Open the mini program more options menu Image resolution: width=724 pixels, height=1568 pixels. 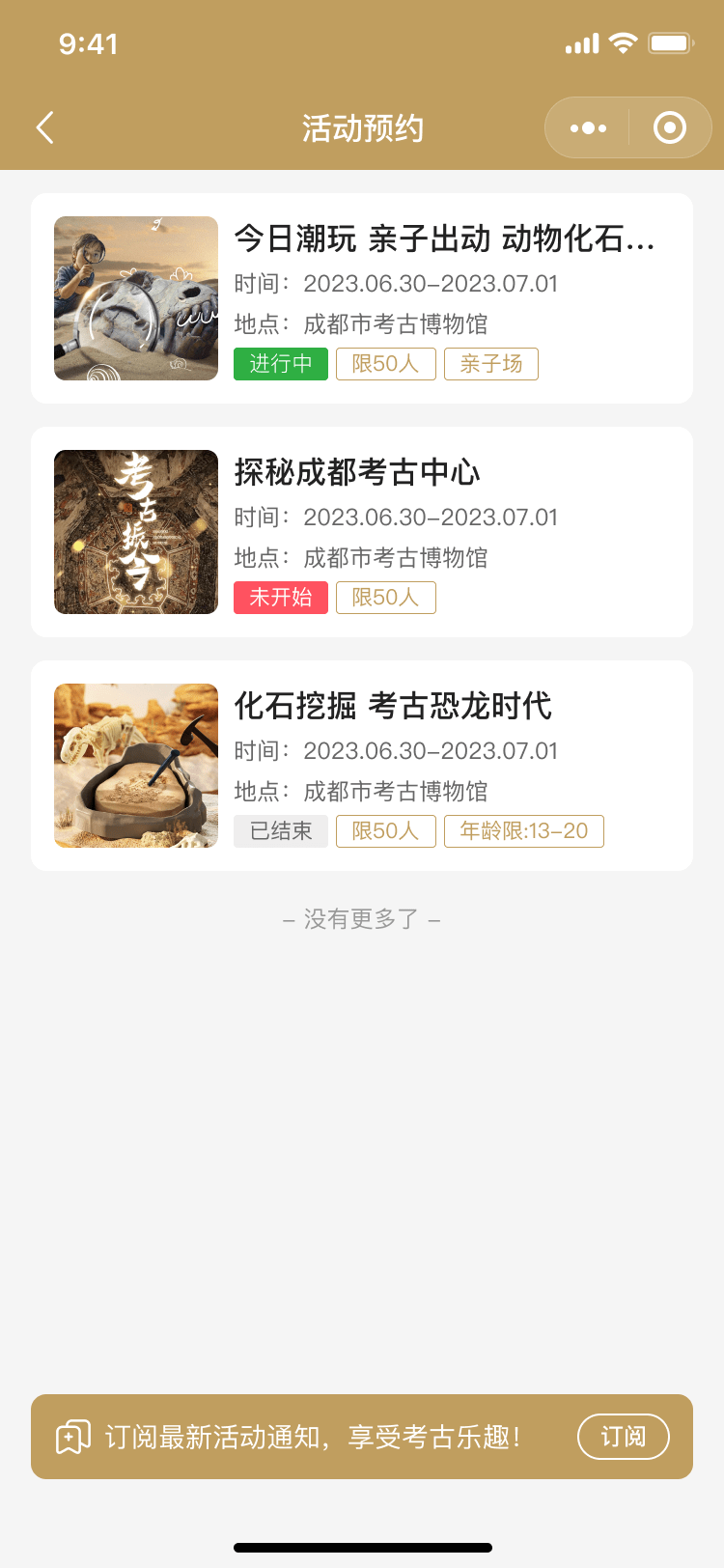[588, 127]
